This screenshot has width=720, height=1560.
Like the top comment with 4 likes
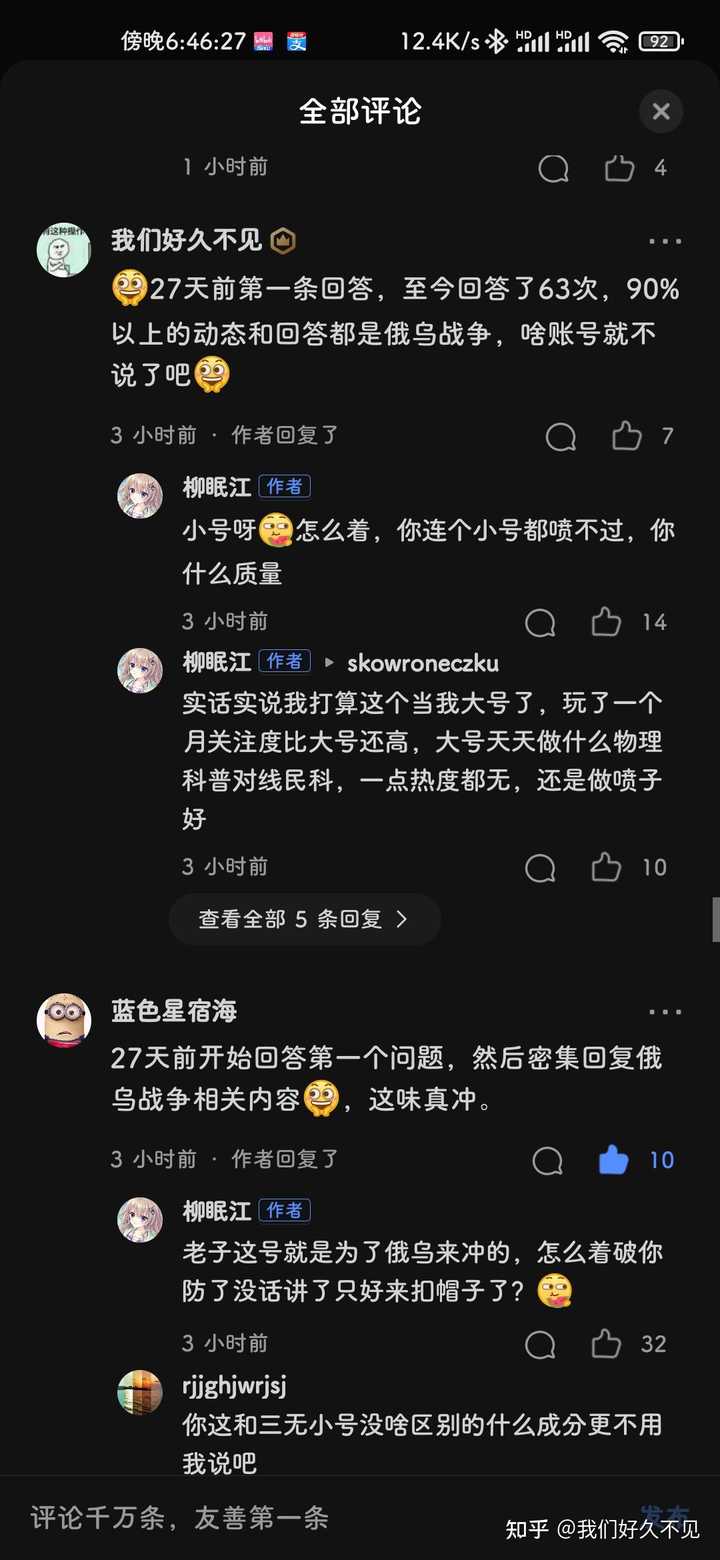tap(619, 168)
